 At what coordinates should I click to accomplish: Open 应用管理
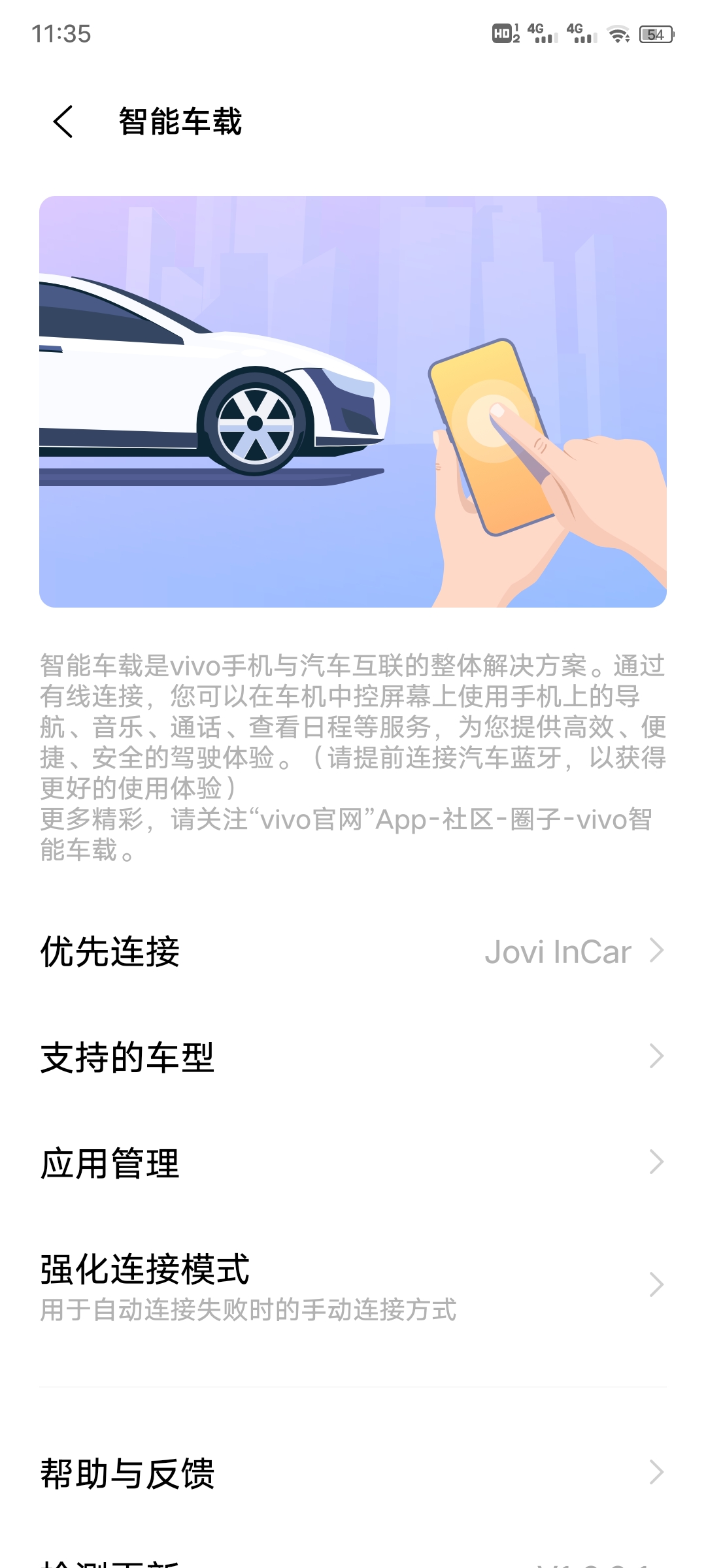[x=353, y=1163]
